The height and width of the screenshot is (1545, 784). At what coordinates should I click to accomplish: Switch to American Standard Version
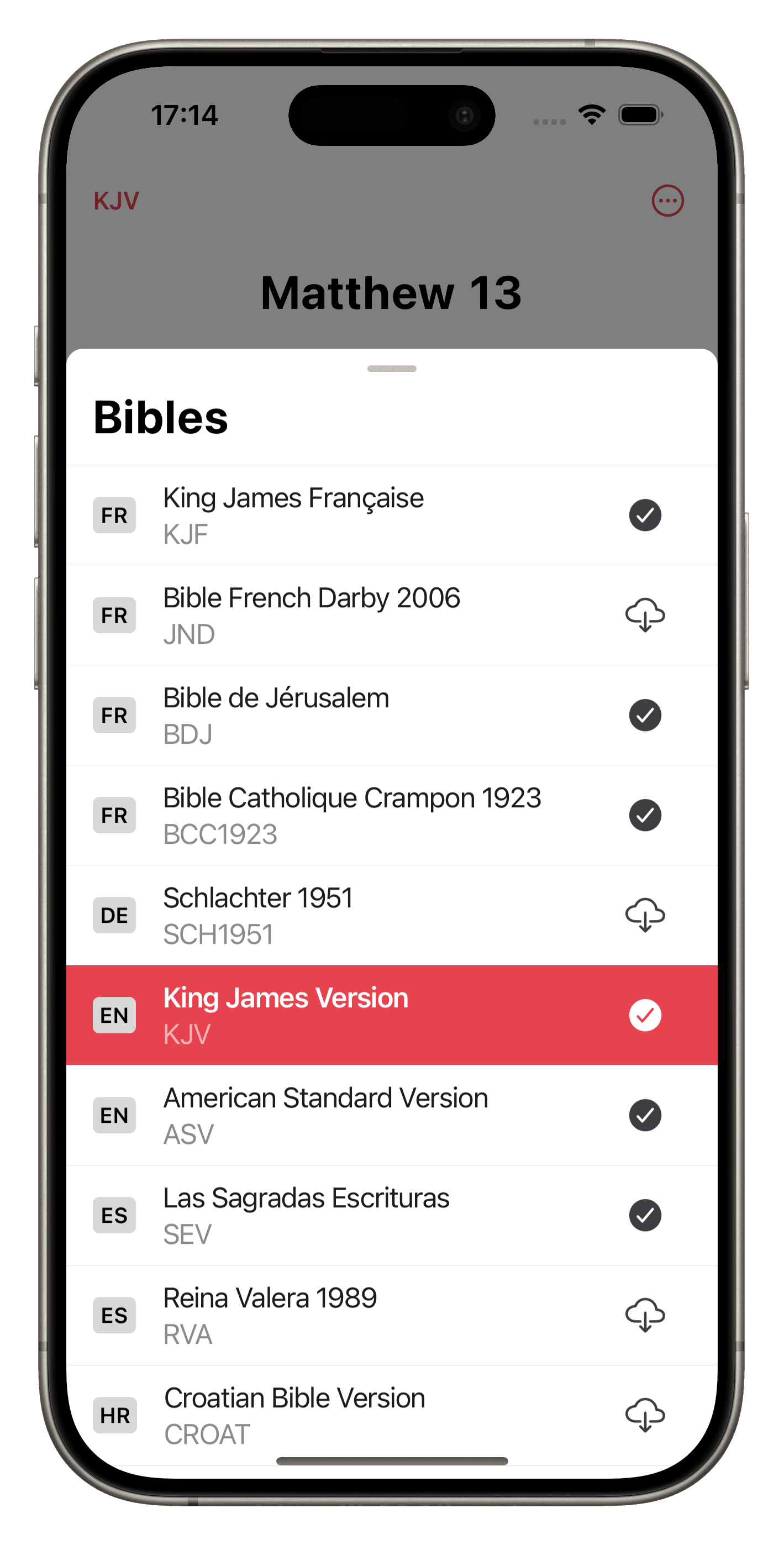pyautogui.click(x=392, y=1115)
